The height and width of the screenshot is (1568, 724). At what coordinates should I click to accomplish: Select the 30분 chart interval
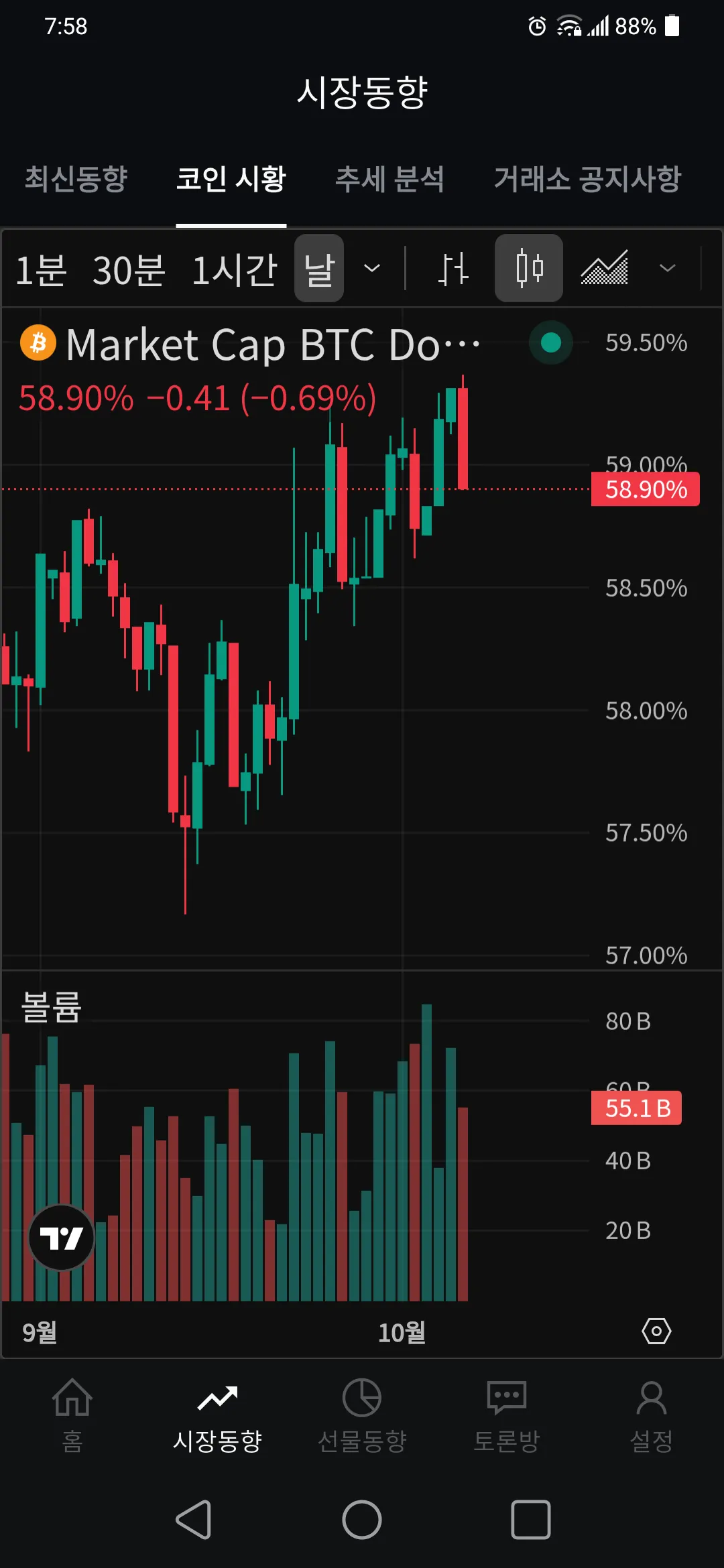pos(129,269)
